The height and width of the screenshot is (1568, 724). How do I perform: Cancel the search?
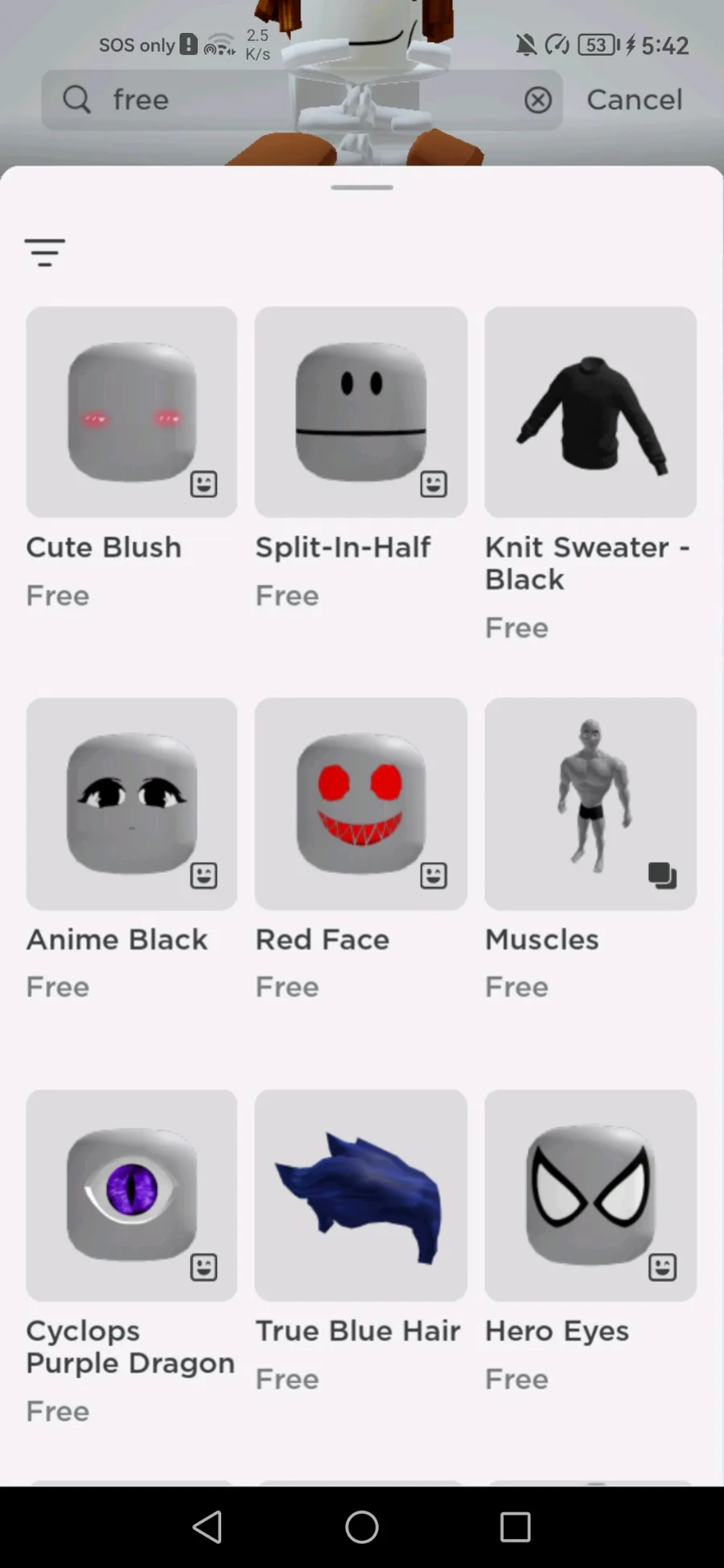click(x=634, y=100)
